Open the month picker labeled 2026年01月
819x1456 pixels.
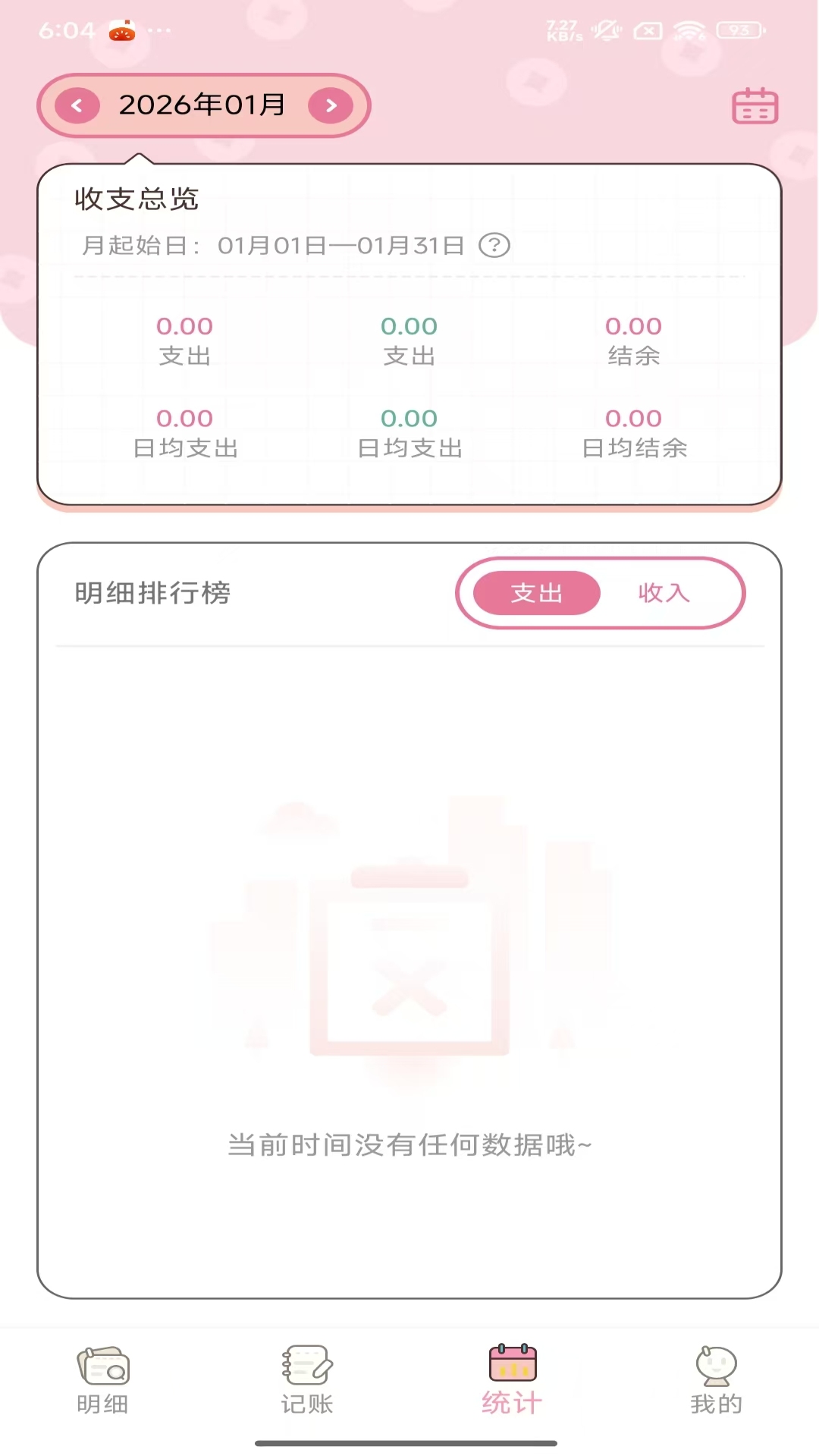(x=202, y=105)
